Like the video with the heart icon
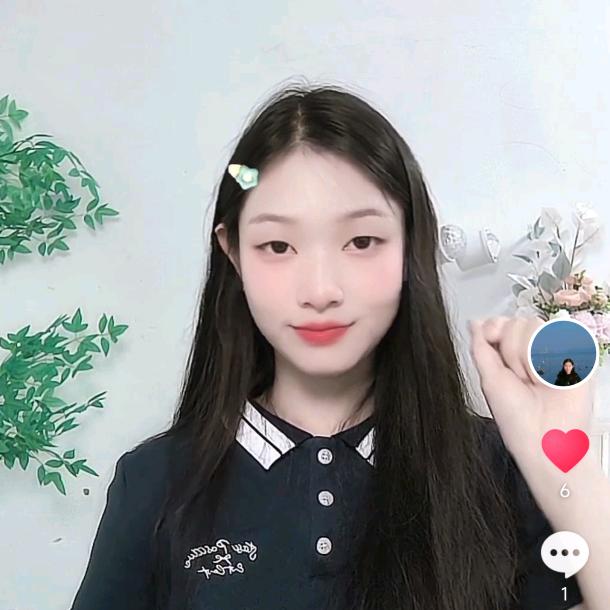Viewport: 610px width, 610px height. coord(565,451)
